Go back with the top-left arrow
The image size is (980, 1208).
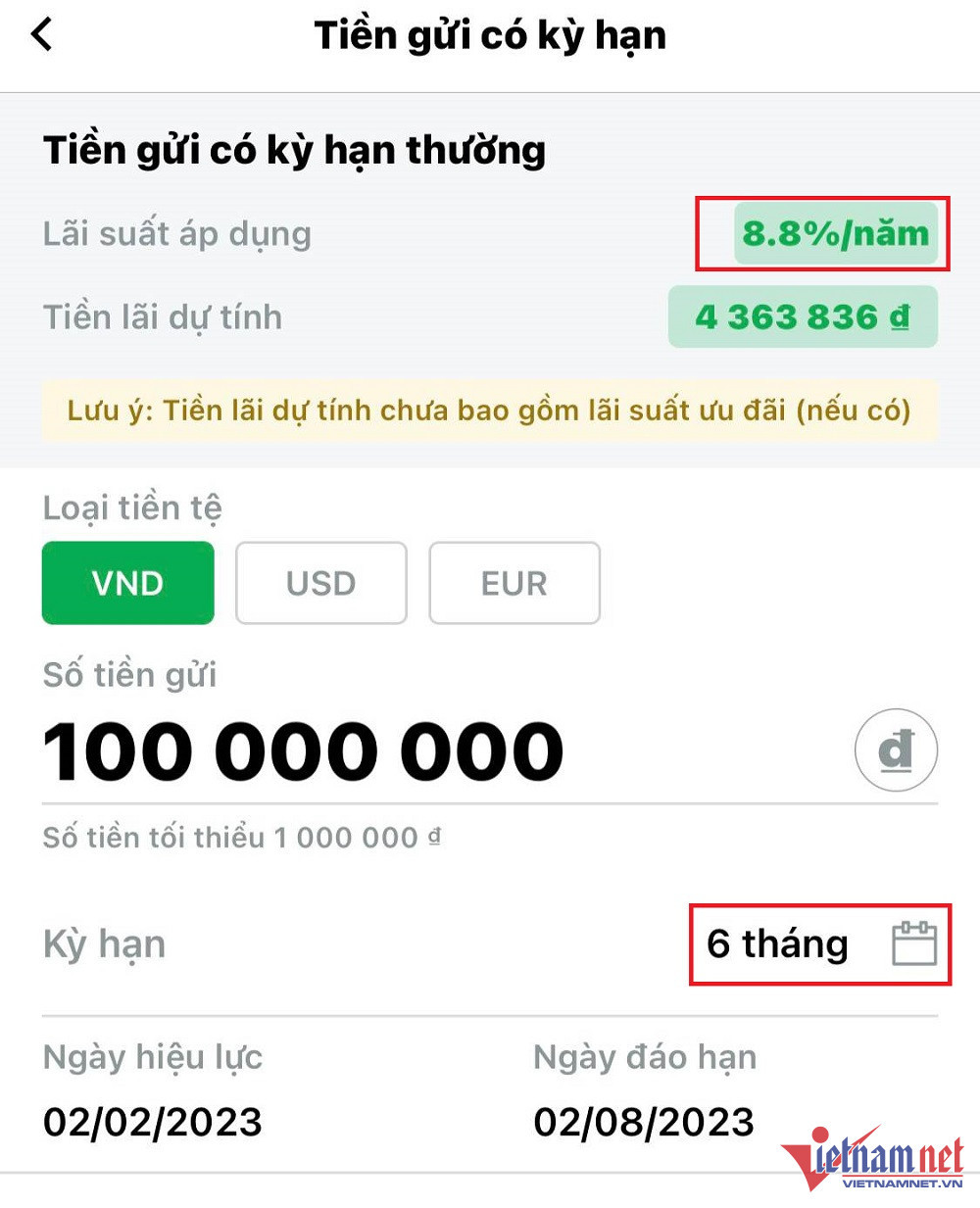pyautogui.click(x=41, y=35)
